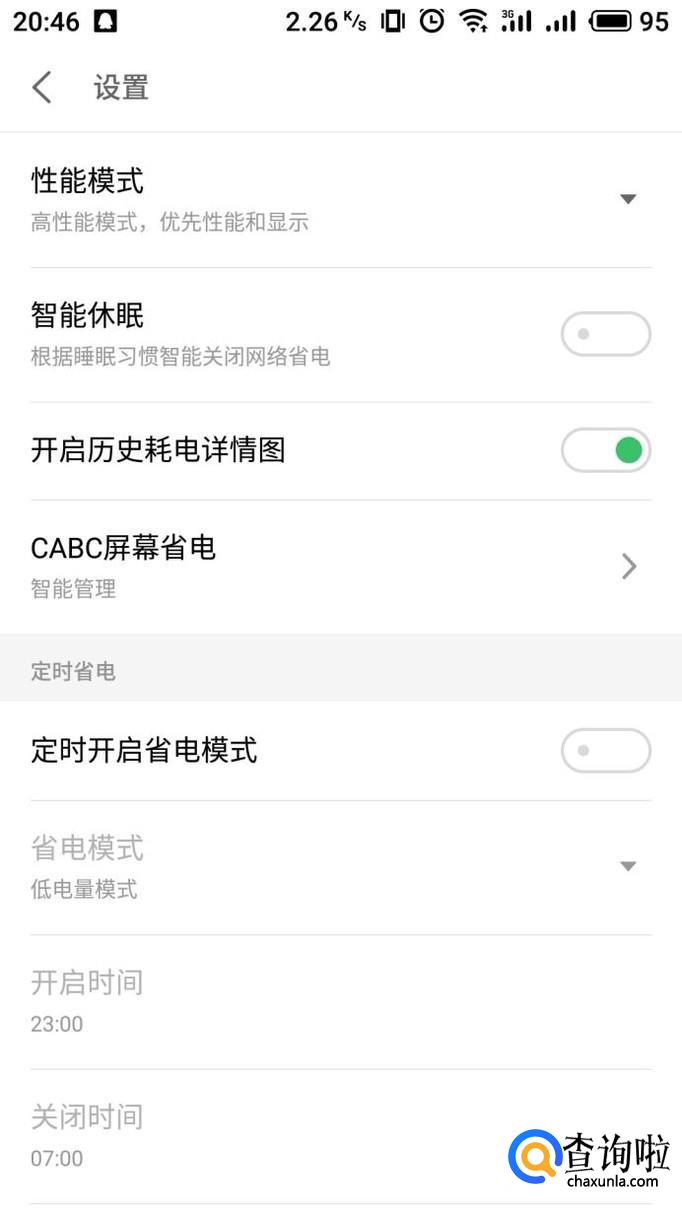Image resolution: width=682 pixels, height=1212 pixels.
Task: Expand the 性能模式 dropdown
Action: click(x=627, y=199)
